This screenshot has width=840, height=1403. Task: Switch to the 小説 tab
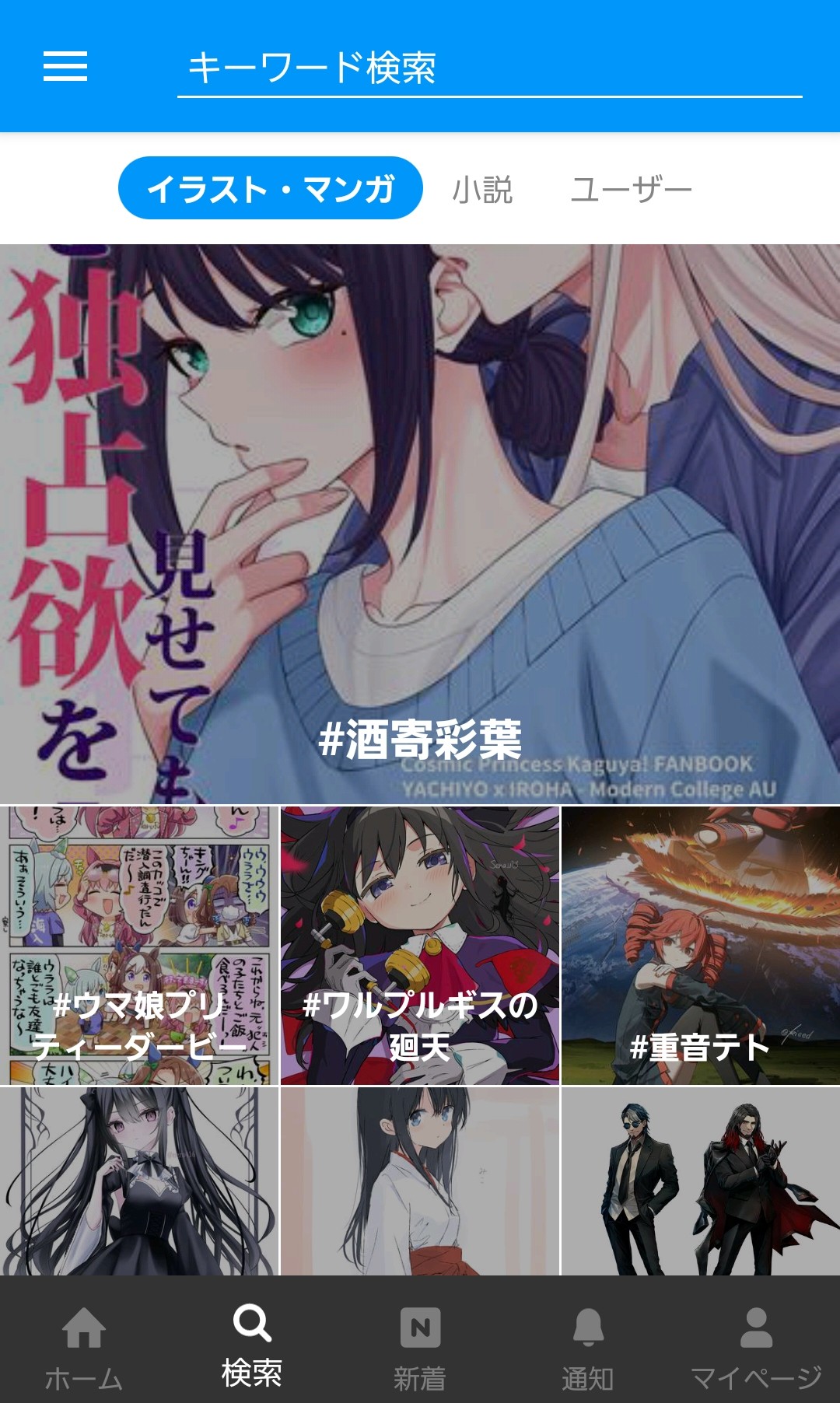[482, 189]
